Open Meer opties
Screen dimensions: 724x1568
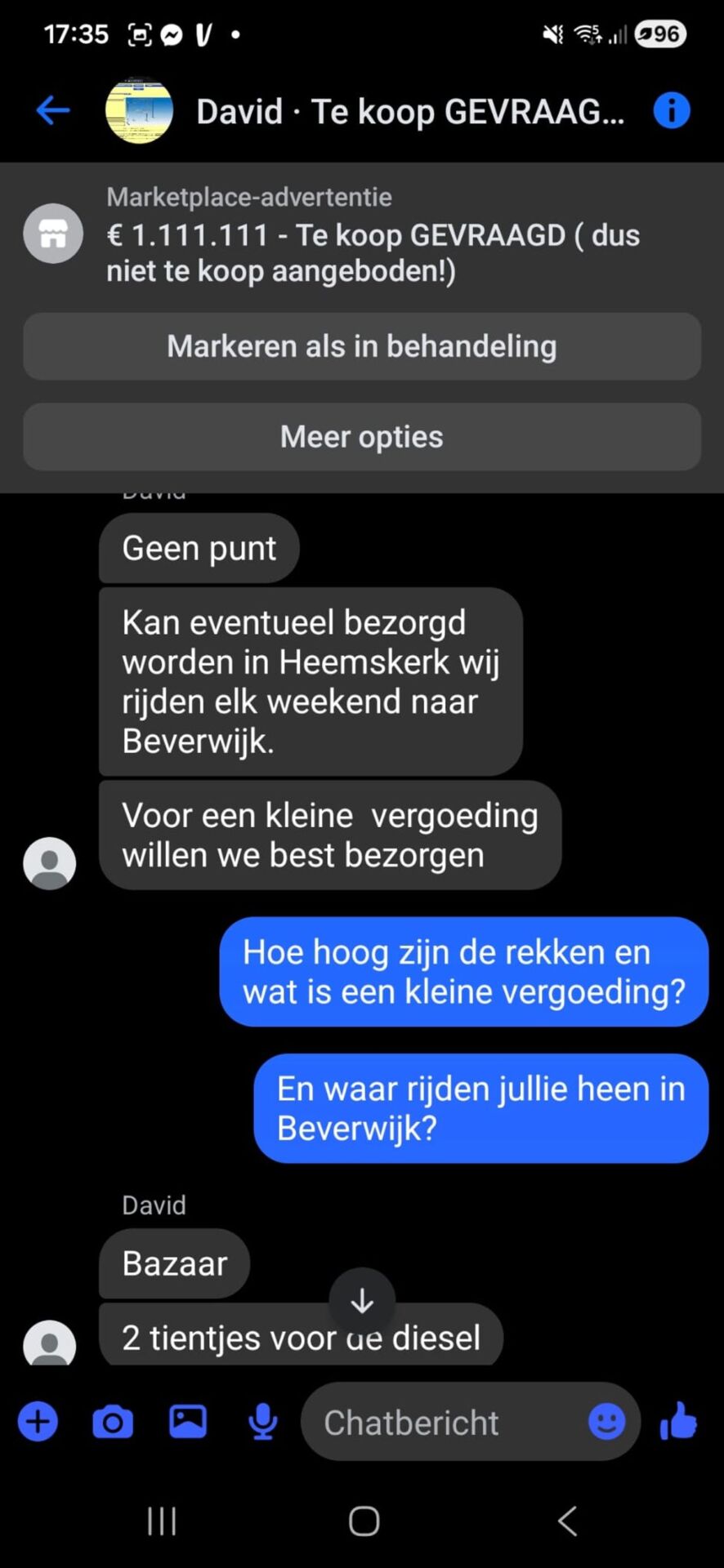point(362,437)
